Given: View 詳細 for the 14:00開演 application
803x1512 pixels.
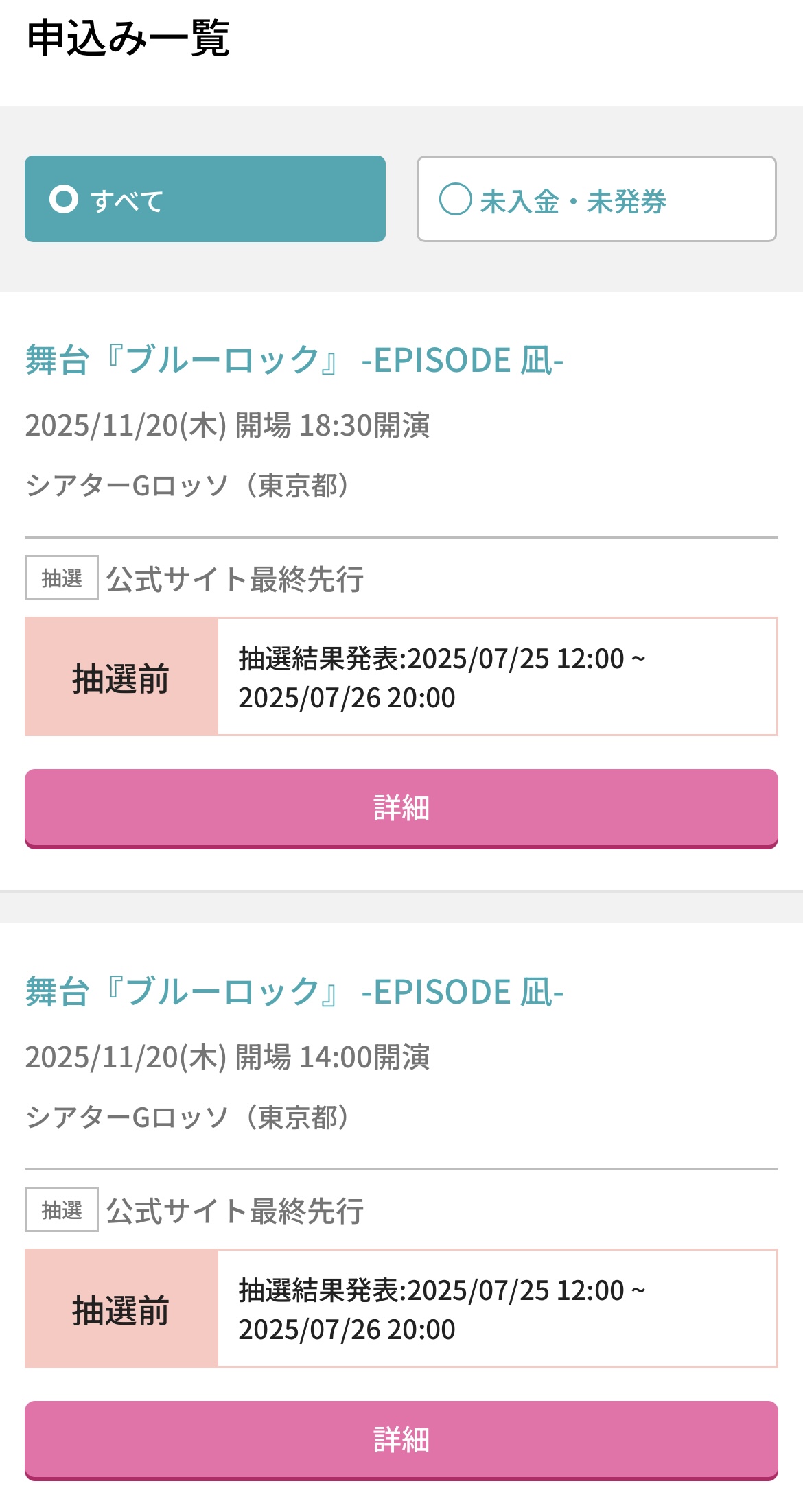Looking at the screenshot, I should pyautogui.click(x=401, y=1441).
